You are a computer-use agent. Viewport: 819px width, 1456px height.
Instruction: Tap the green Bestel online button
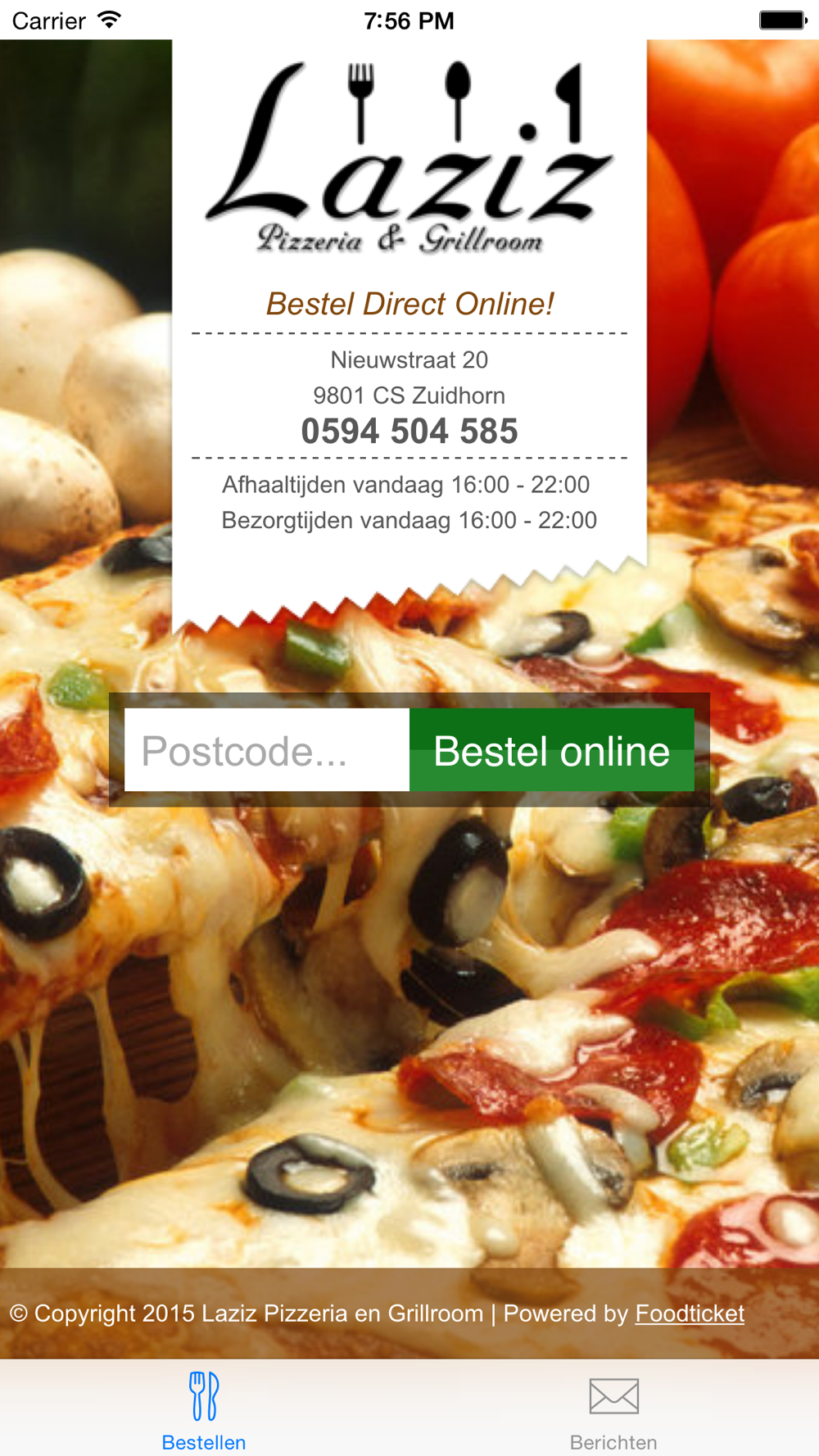pos(551,750)
